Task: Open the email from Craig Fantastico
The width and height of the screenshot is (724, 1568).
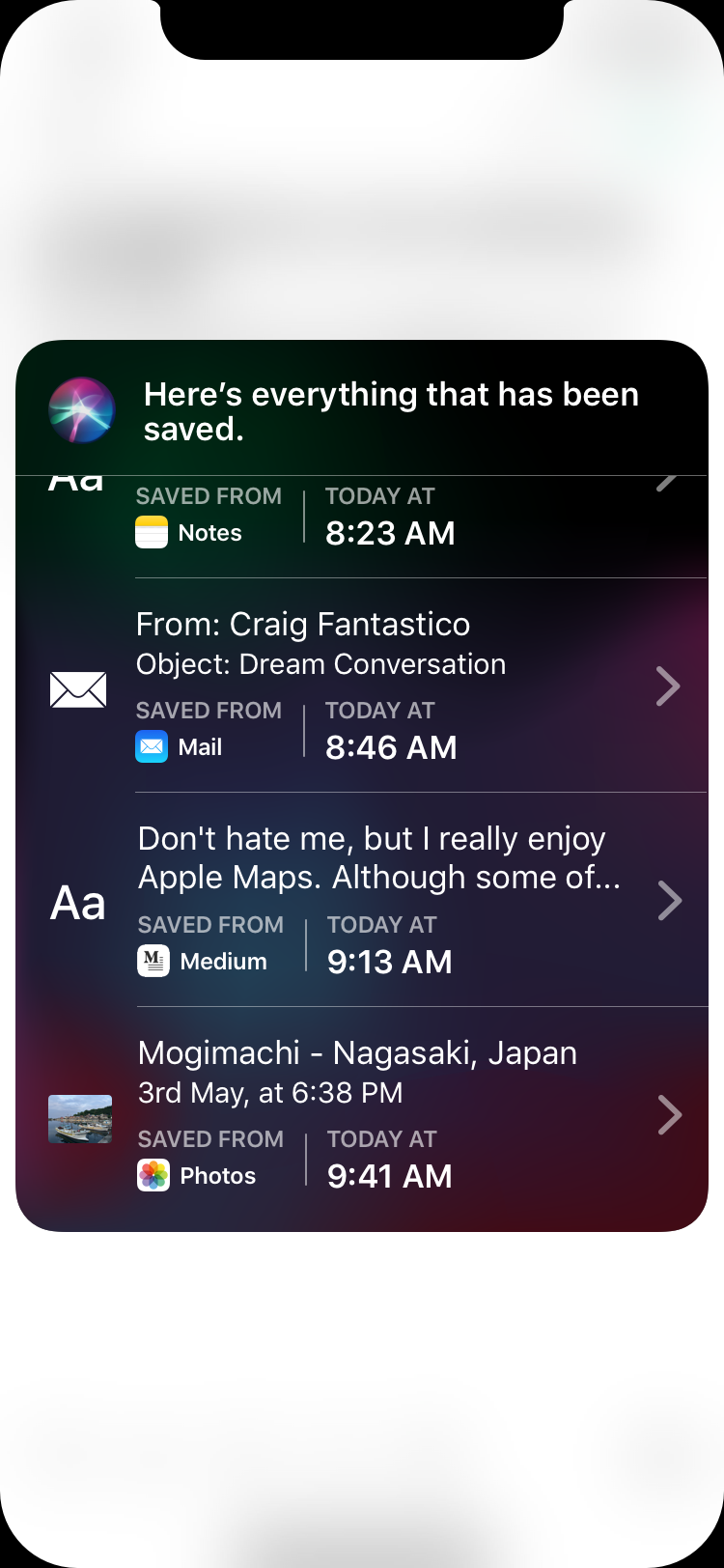Action: point(302,625)
